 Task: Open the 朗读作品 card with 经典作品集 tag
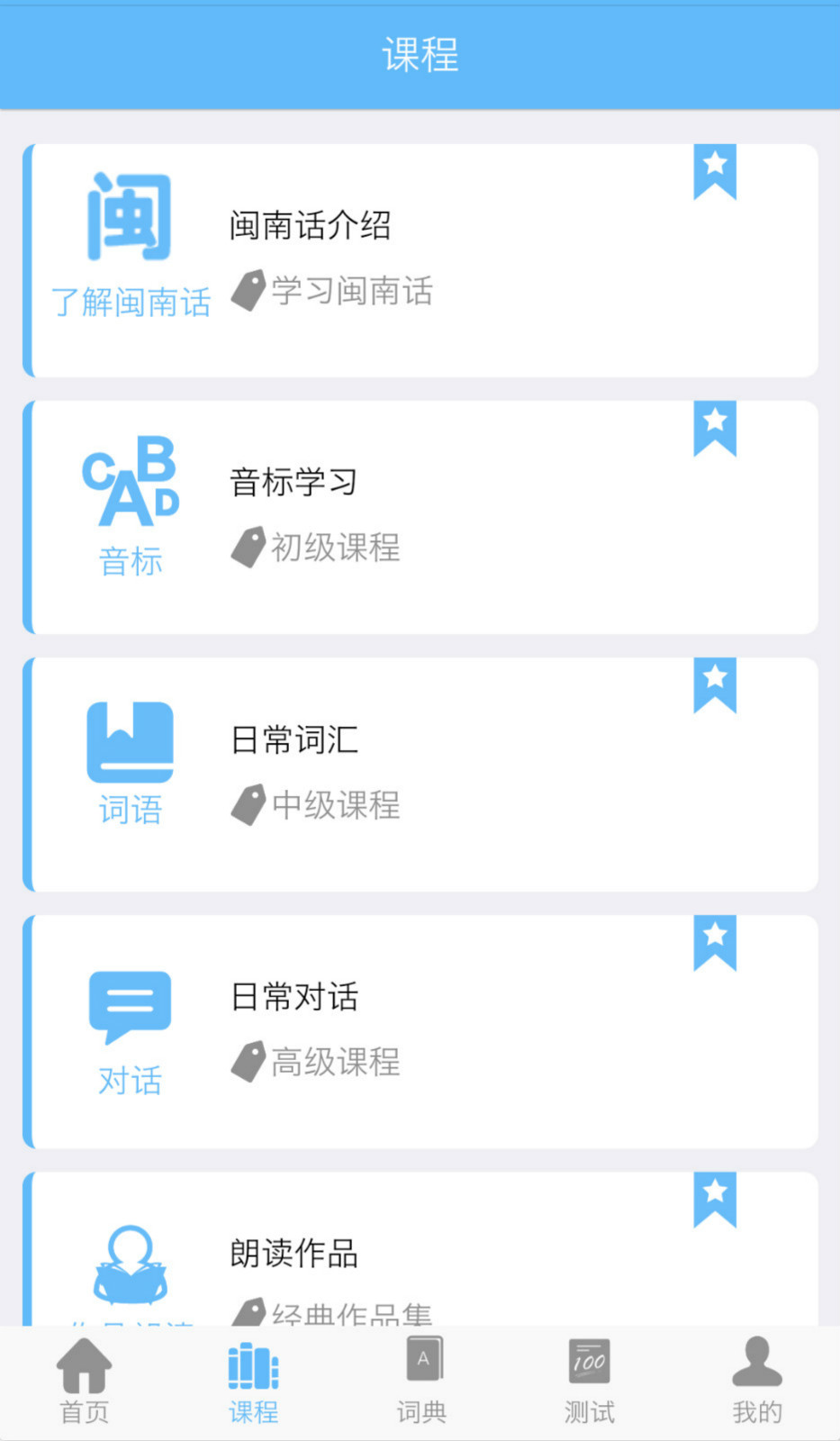420,1252
